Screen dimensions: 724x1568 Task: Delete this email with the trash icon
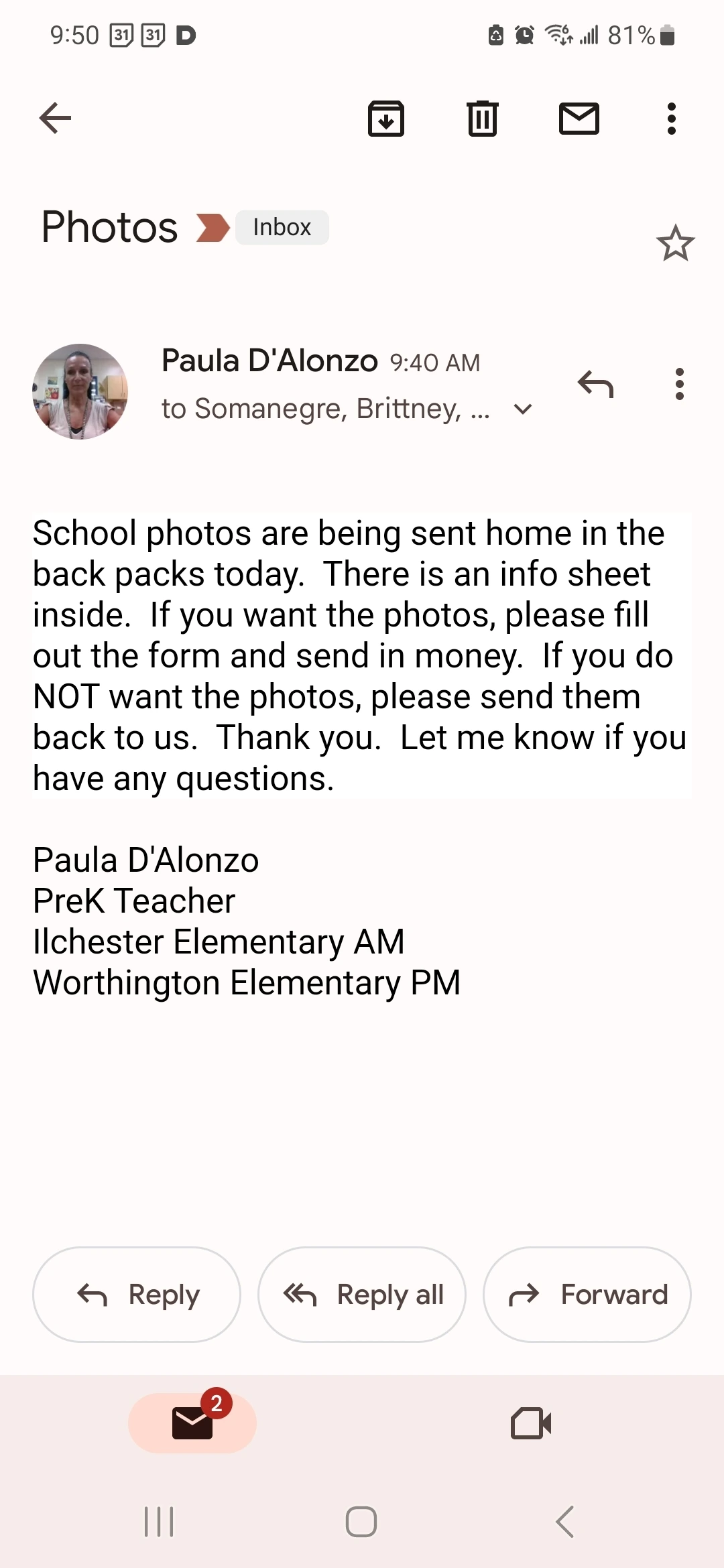[x=482, y=119]
